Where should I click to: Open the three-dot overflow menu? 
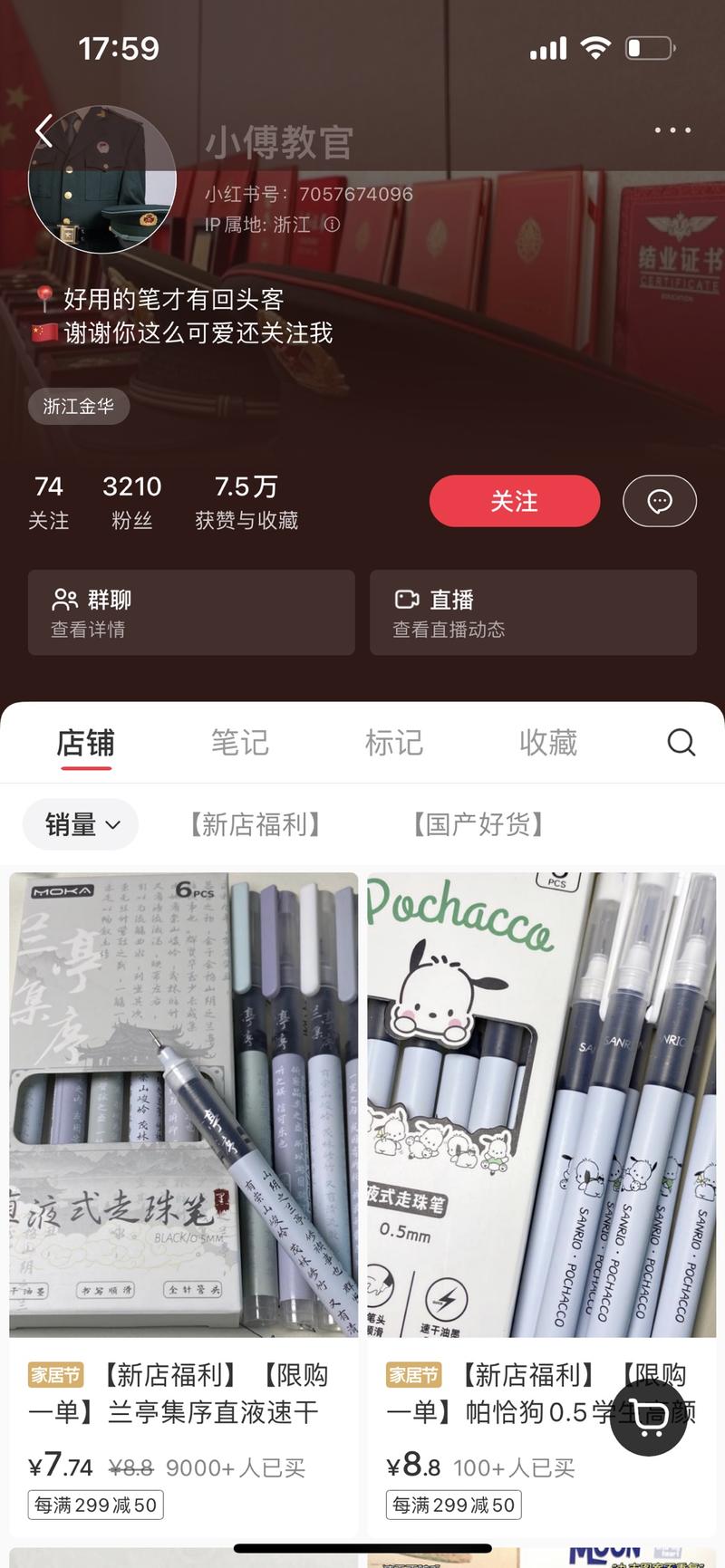(672, 130)
